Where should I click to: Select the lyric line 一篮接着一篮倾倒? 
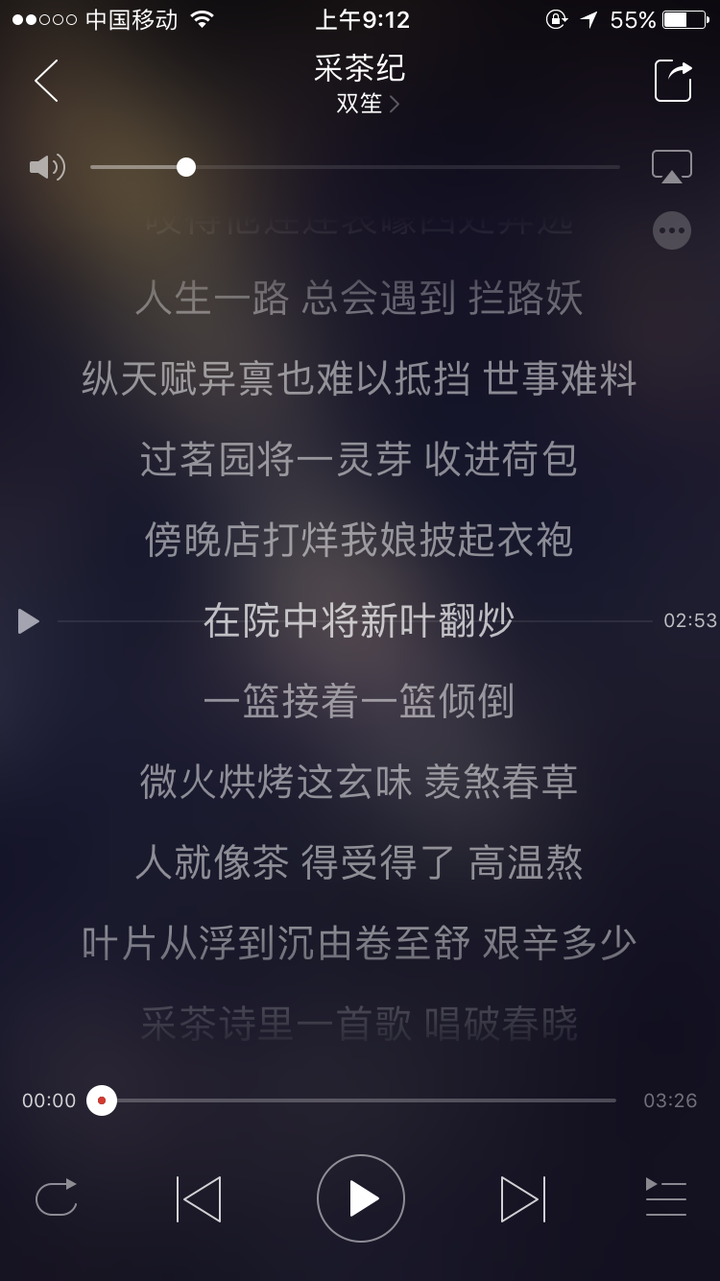tap(360, 702)
